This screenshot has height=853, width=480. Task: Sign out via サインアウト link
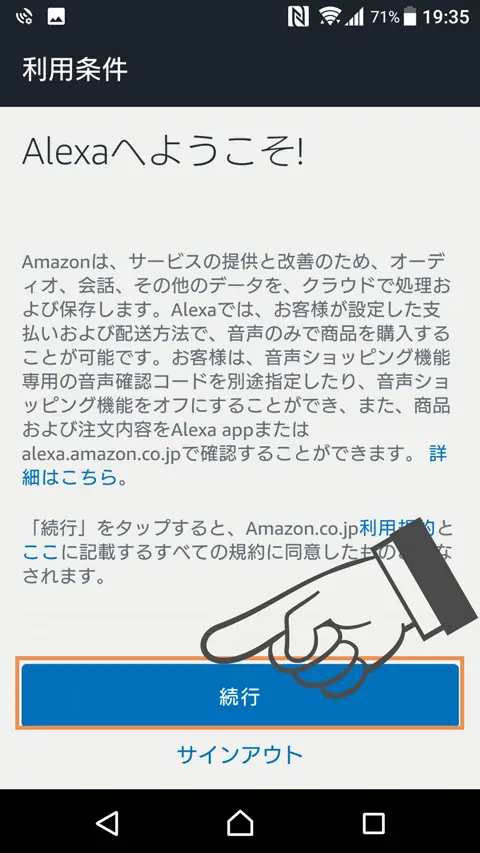240,755
